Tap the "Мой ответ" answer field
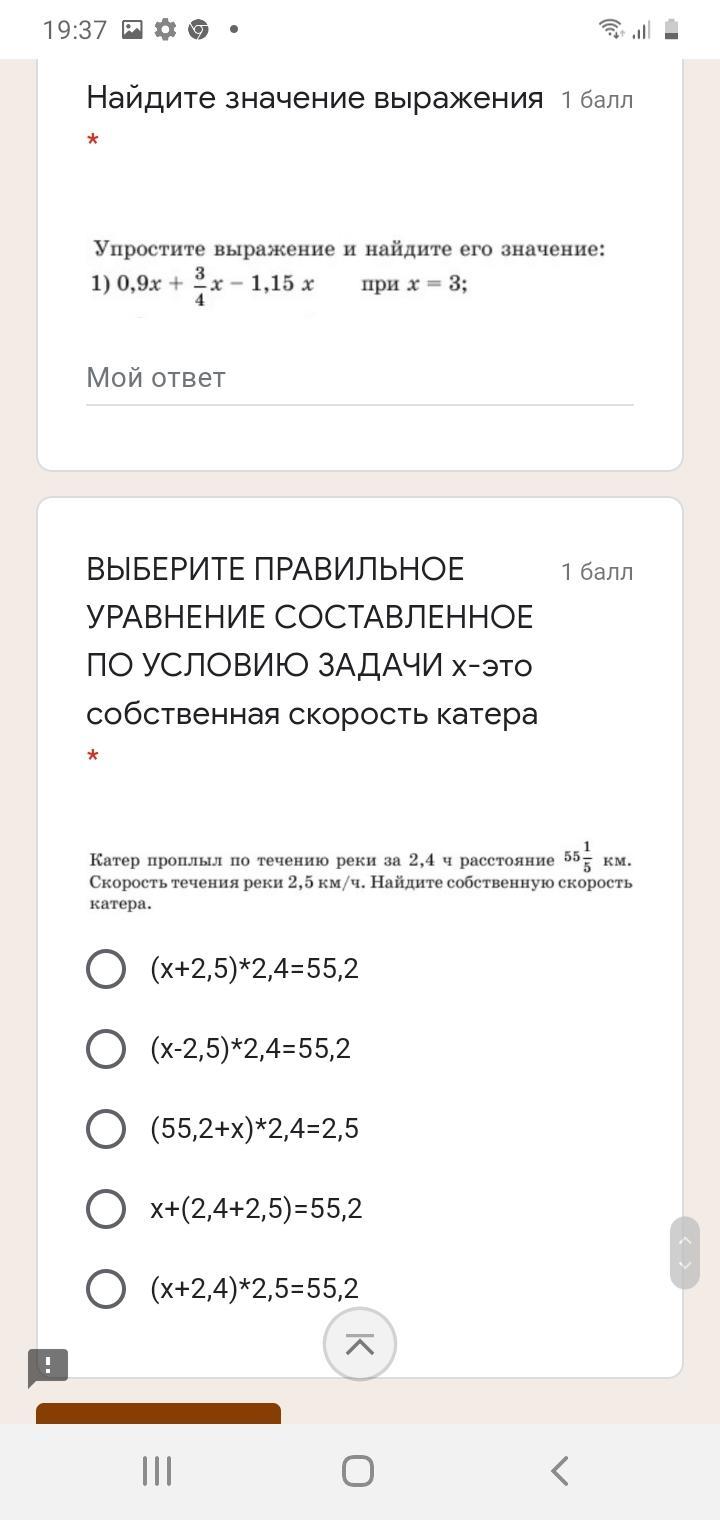 [x=359, y=379]
